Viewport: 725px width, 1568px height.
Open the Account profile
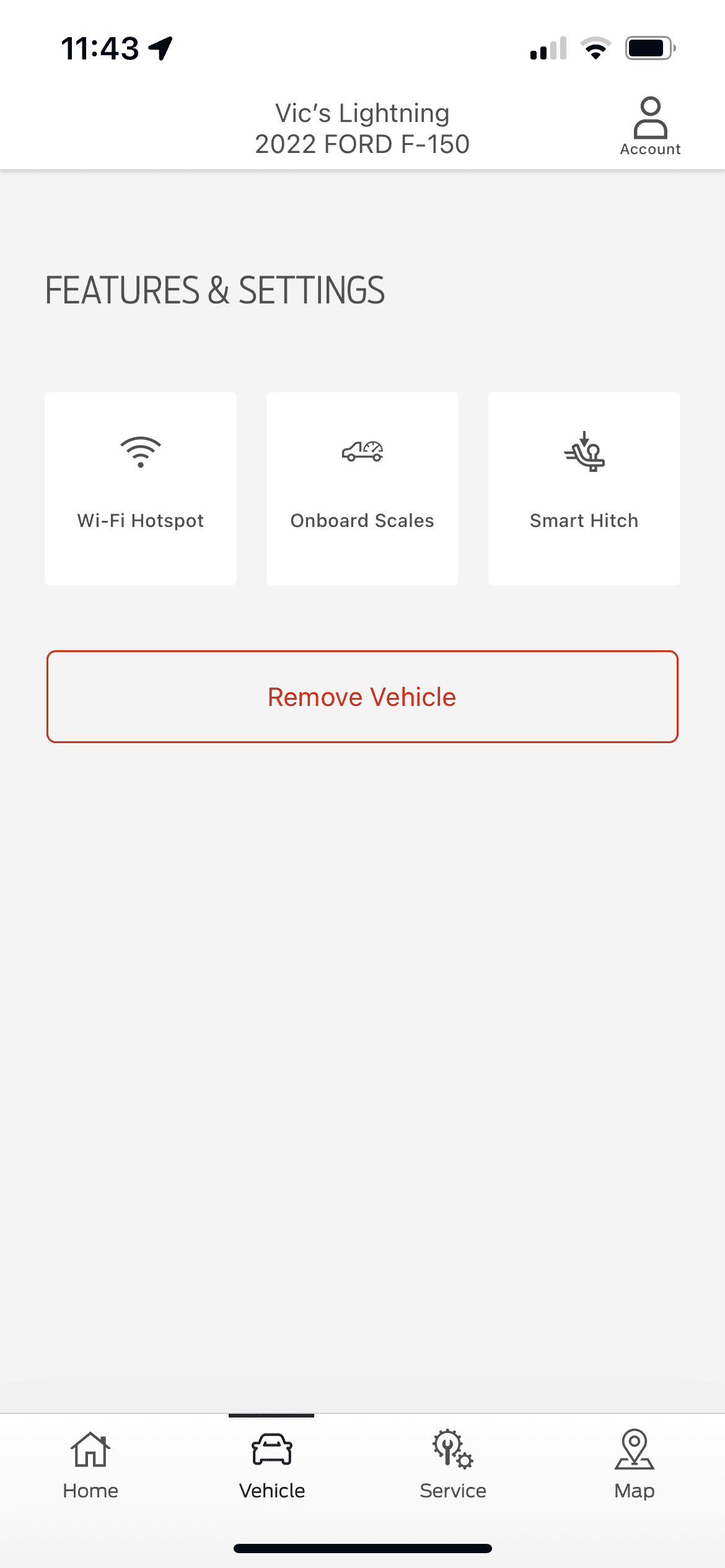coord(650,126)
